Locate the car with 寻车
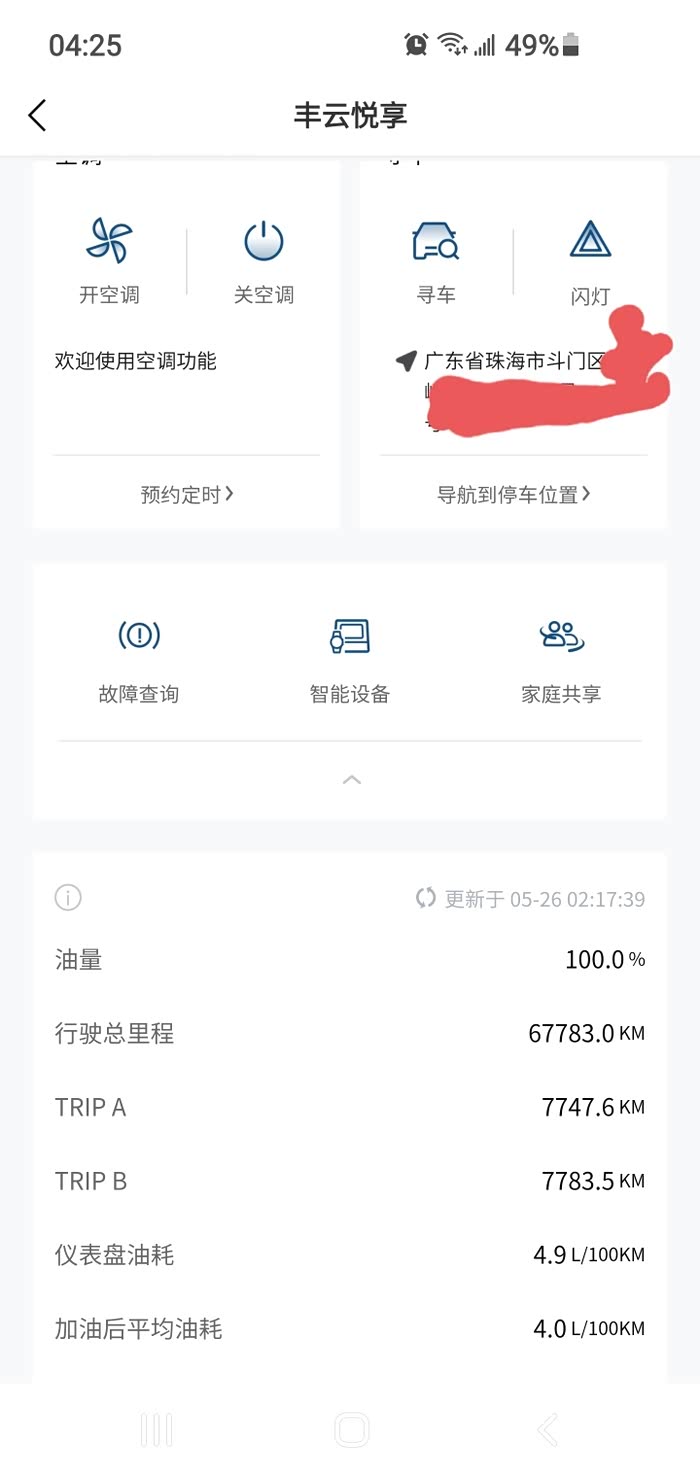This screenshot has height=1477, width=700. pos(436,260)
